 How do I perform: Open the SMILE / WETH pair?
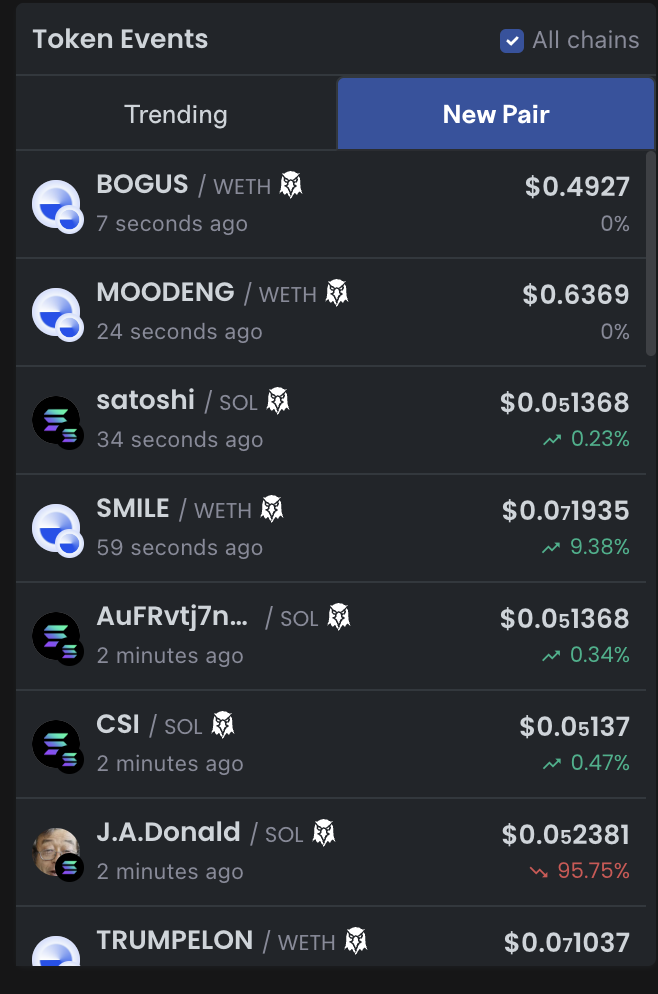coord(330,528)
